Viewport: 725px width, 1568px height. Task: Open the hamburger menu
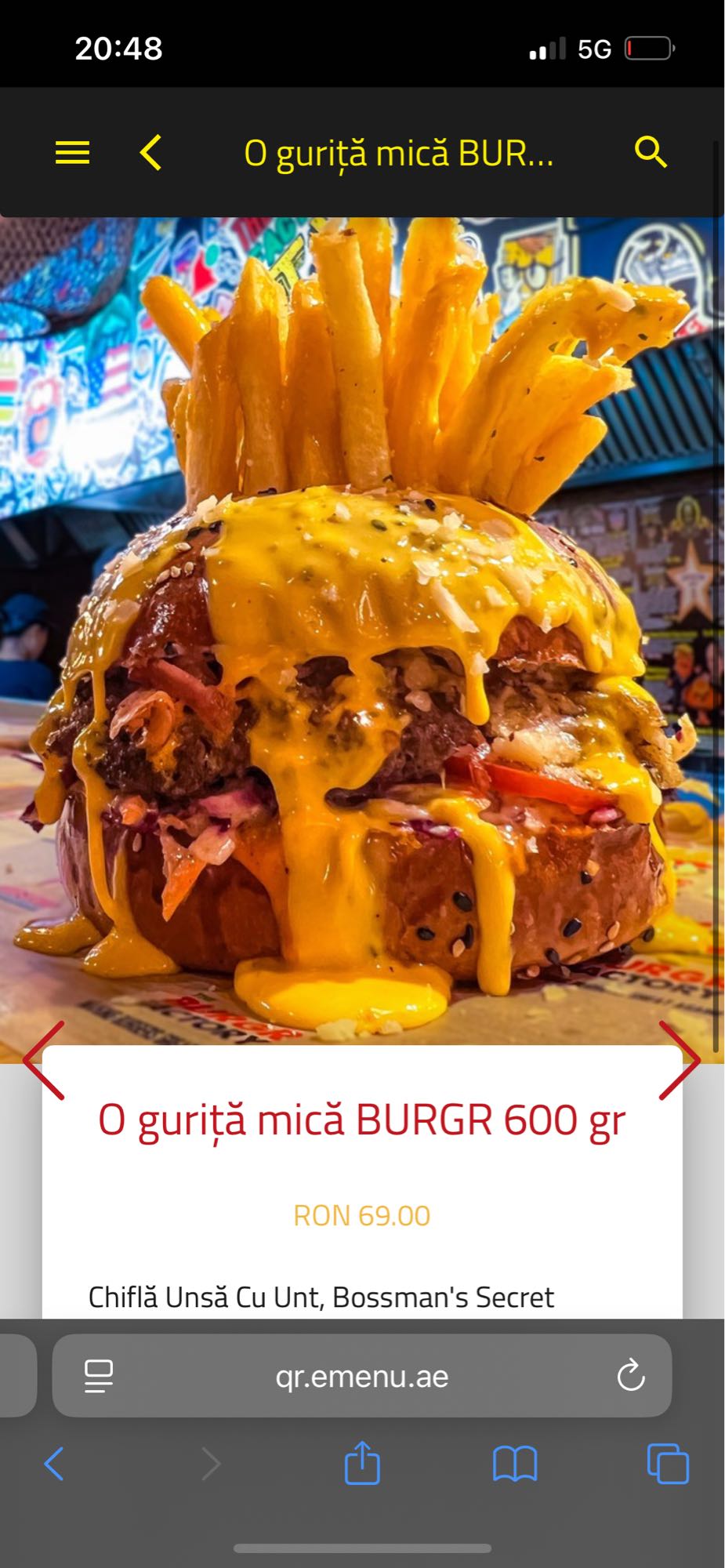pyautogui.click(x=71, y=153)
